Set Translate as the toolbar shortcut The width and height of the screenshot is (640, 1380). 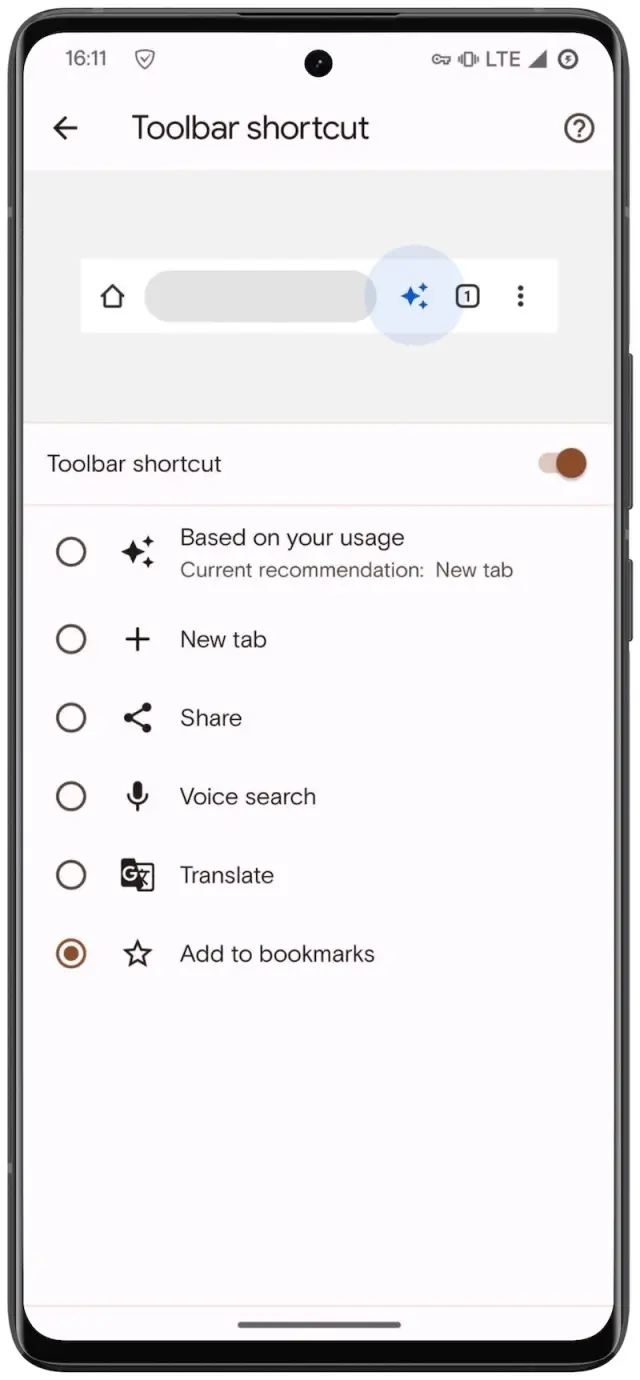71,875
